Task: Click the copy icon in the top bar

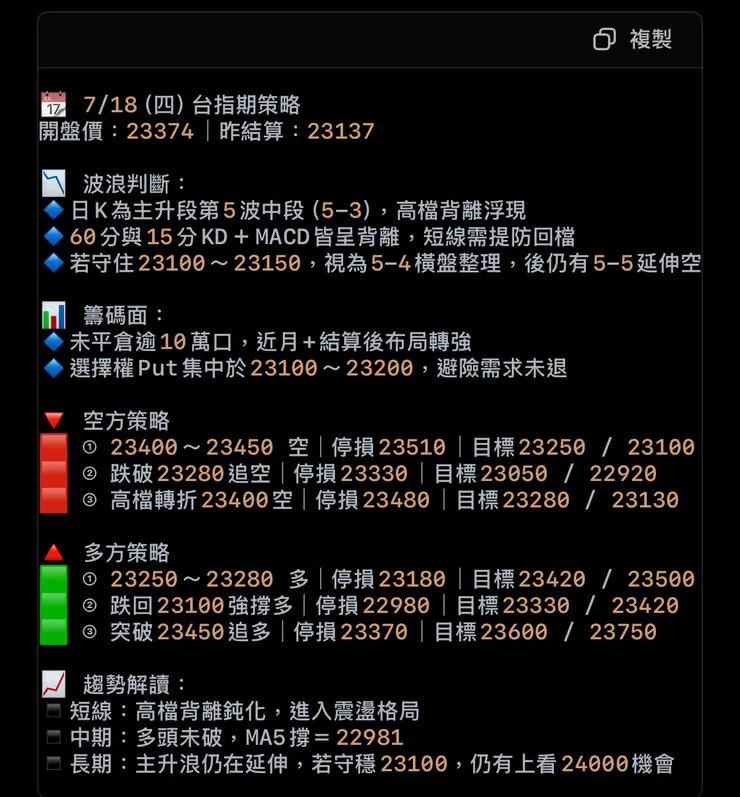Action: pyautogui.click(x=604, y=39)
